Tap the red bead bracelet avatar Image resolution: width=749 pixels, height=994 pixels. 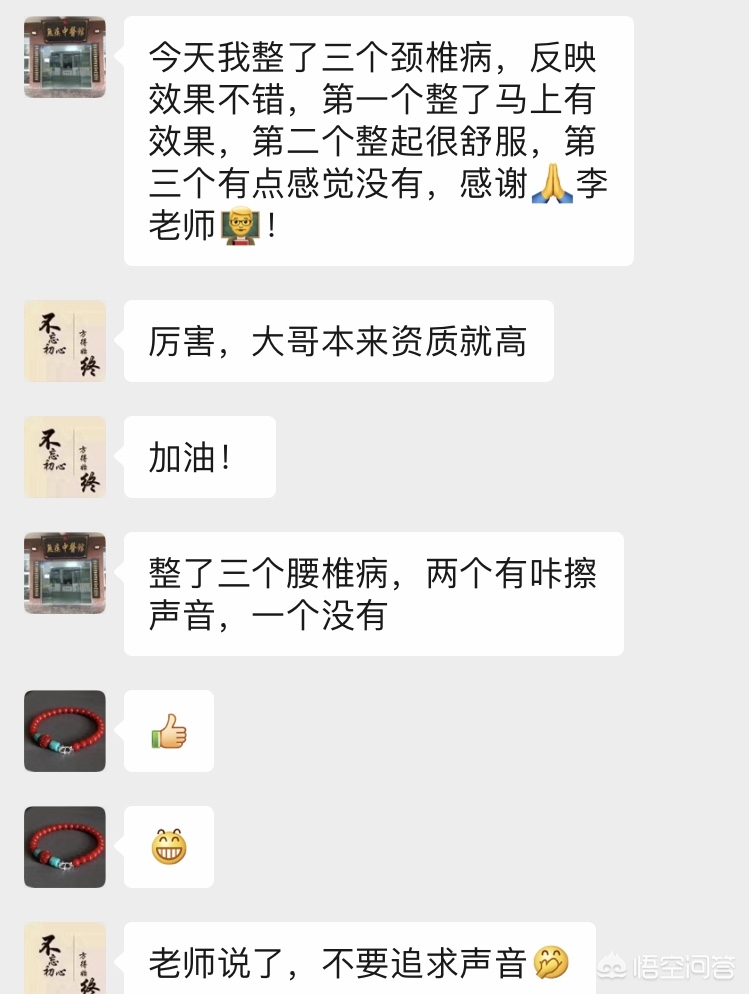click(x=65, y=731)
